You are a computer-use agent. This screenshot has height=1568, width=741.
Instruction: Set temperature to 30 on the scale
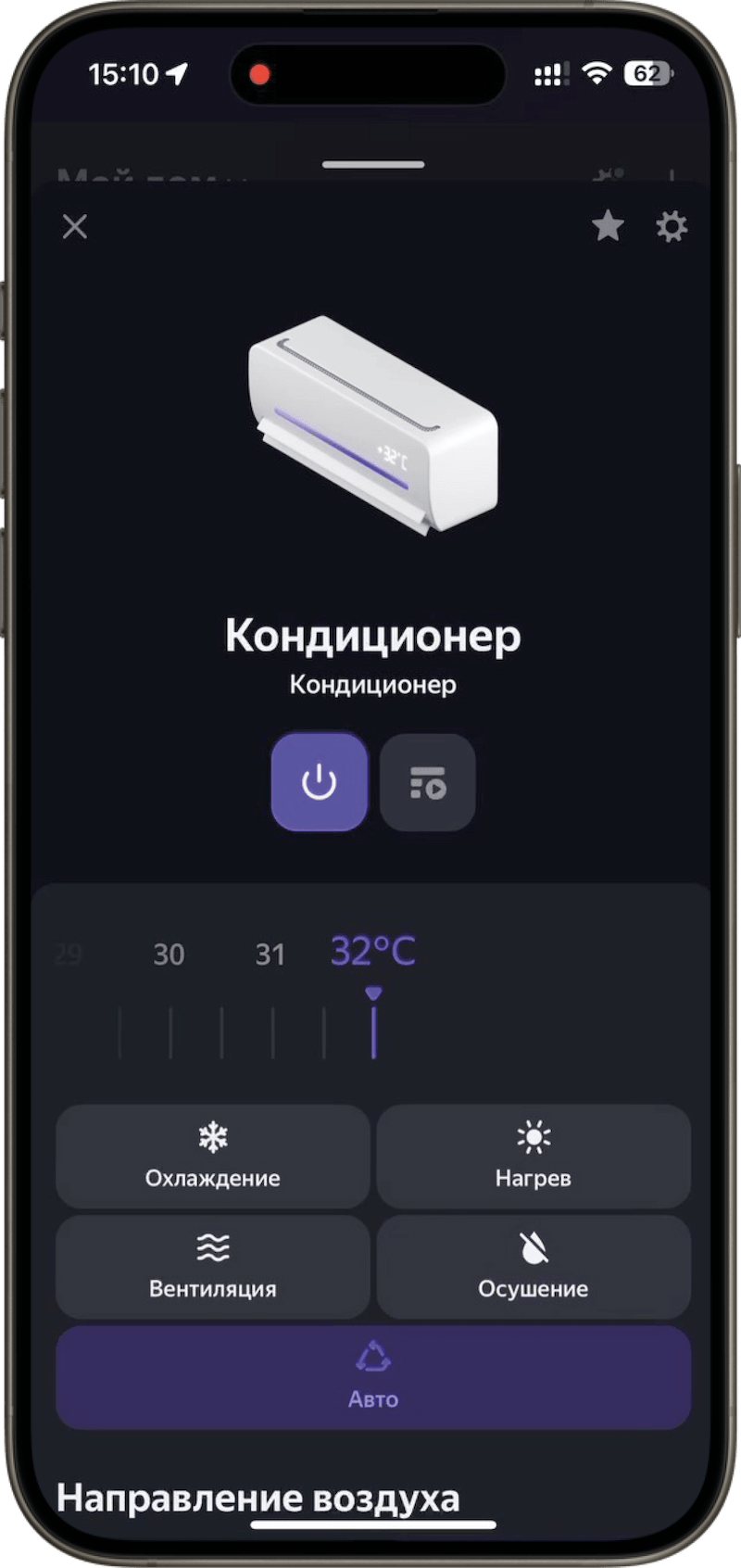point(170,955)
